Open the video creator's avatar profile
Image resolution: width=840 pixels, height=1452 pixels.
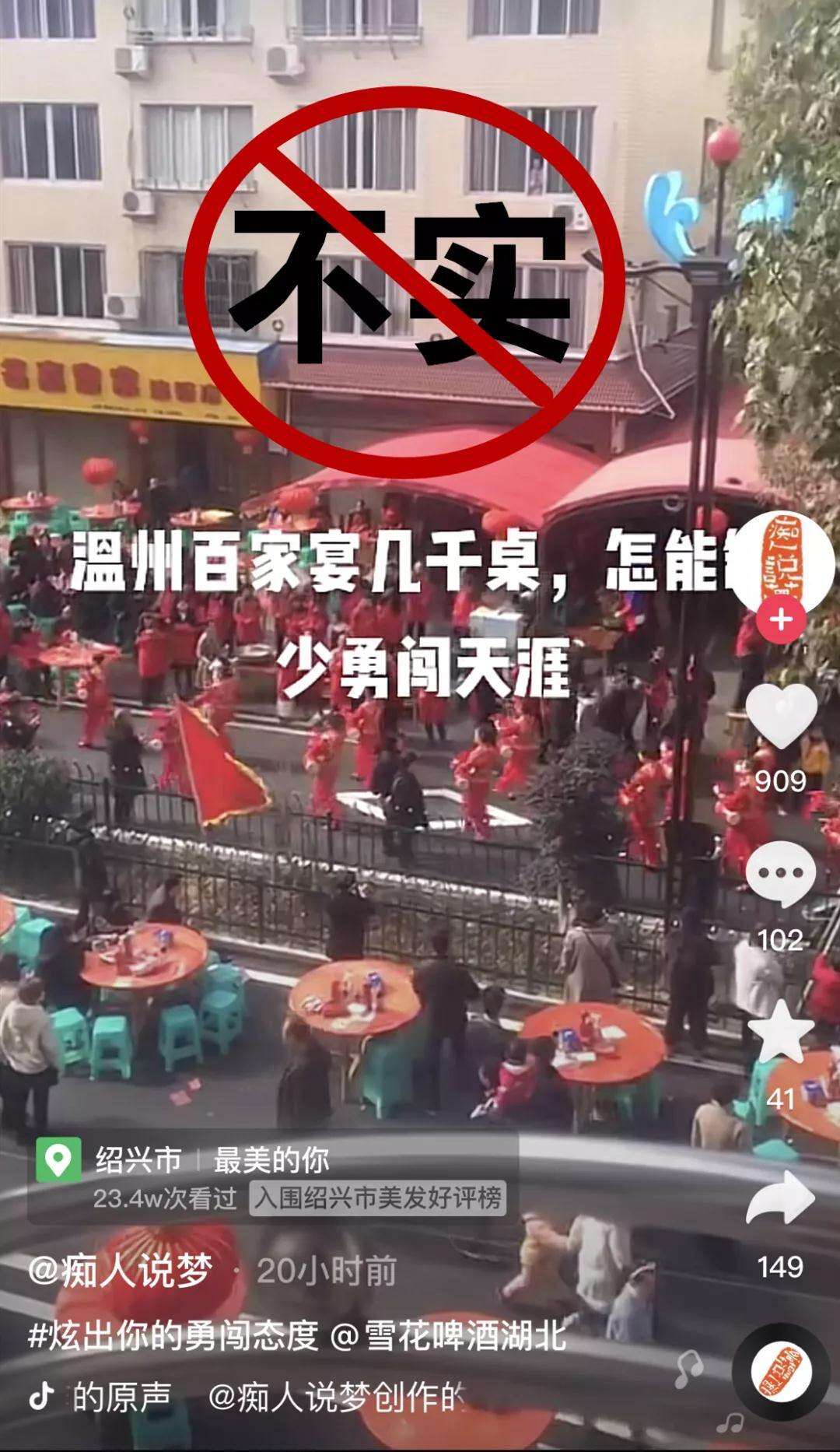tap(781, 559)
